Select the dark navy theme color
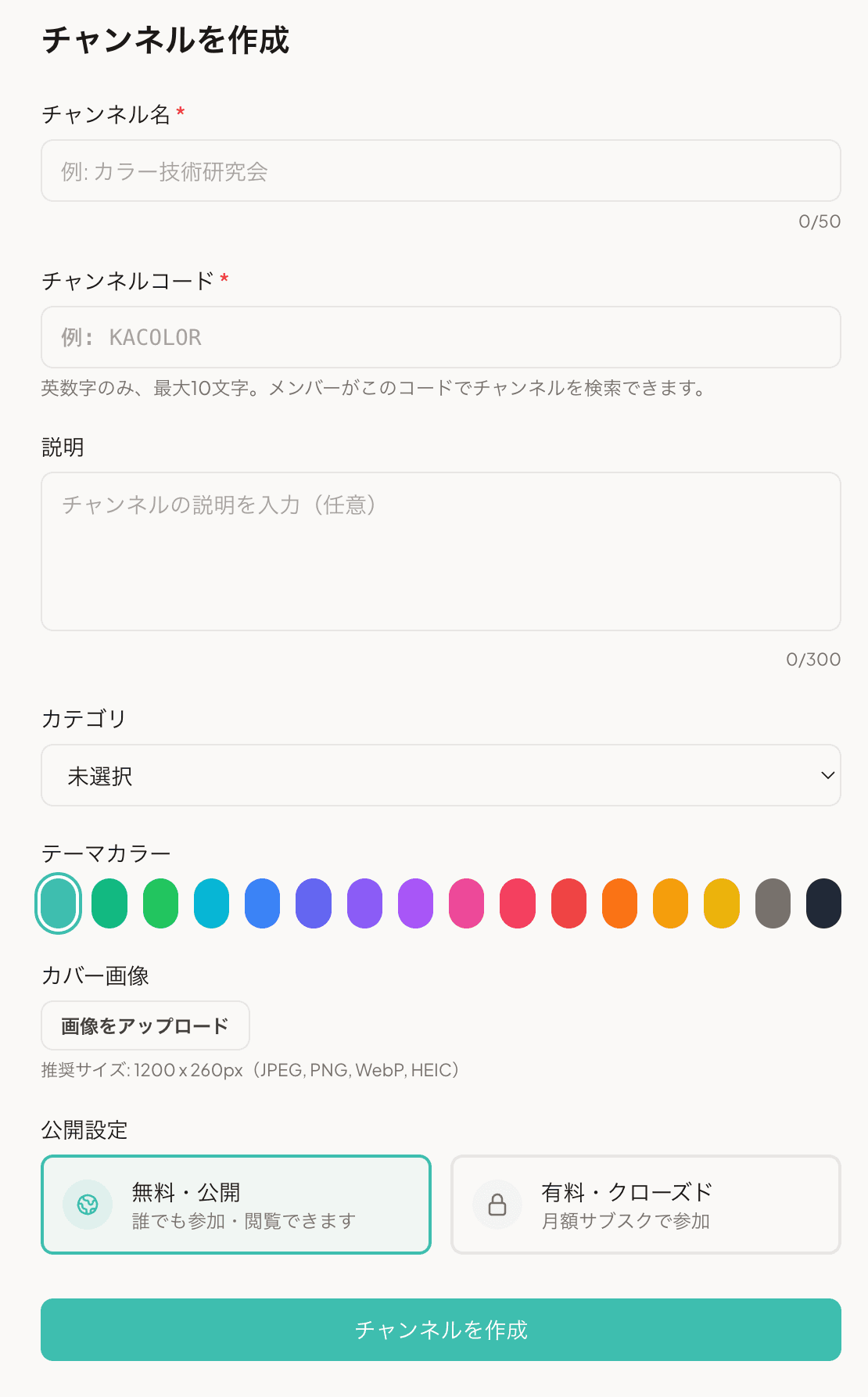 pos(823,903)
